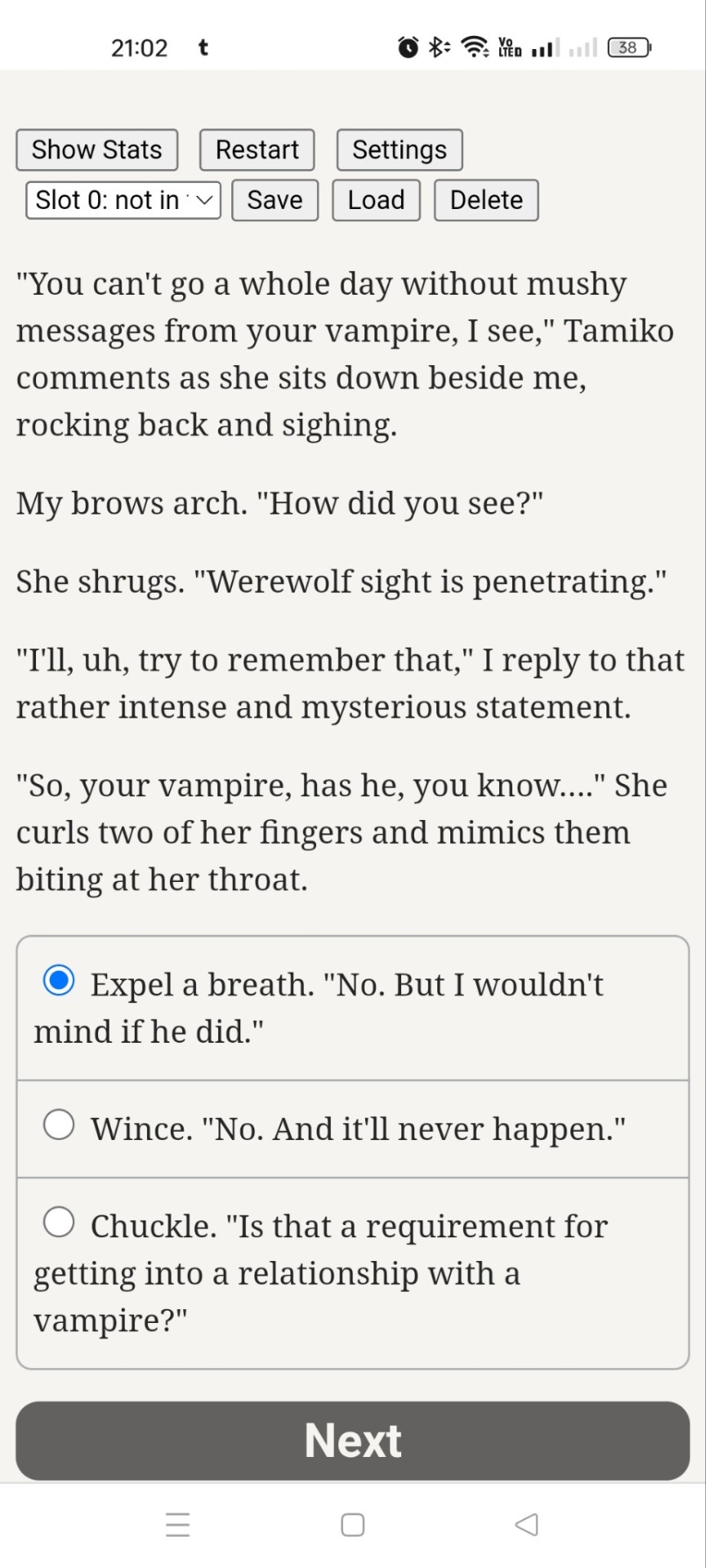Open the Settings button

click(399, 150)
